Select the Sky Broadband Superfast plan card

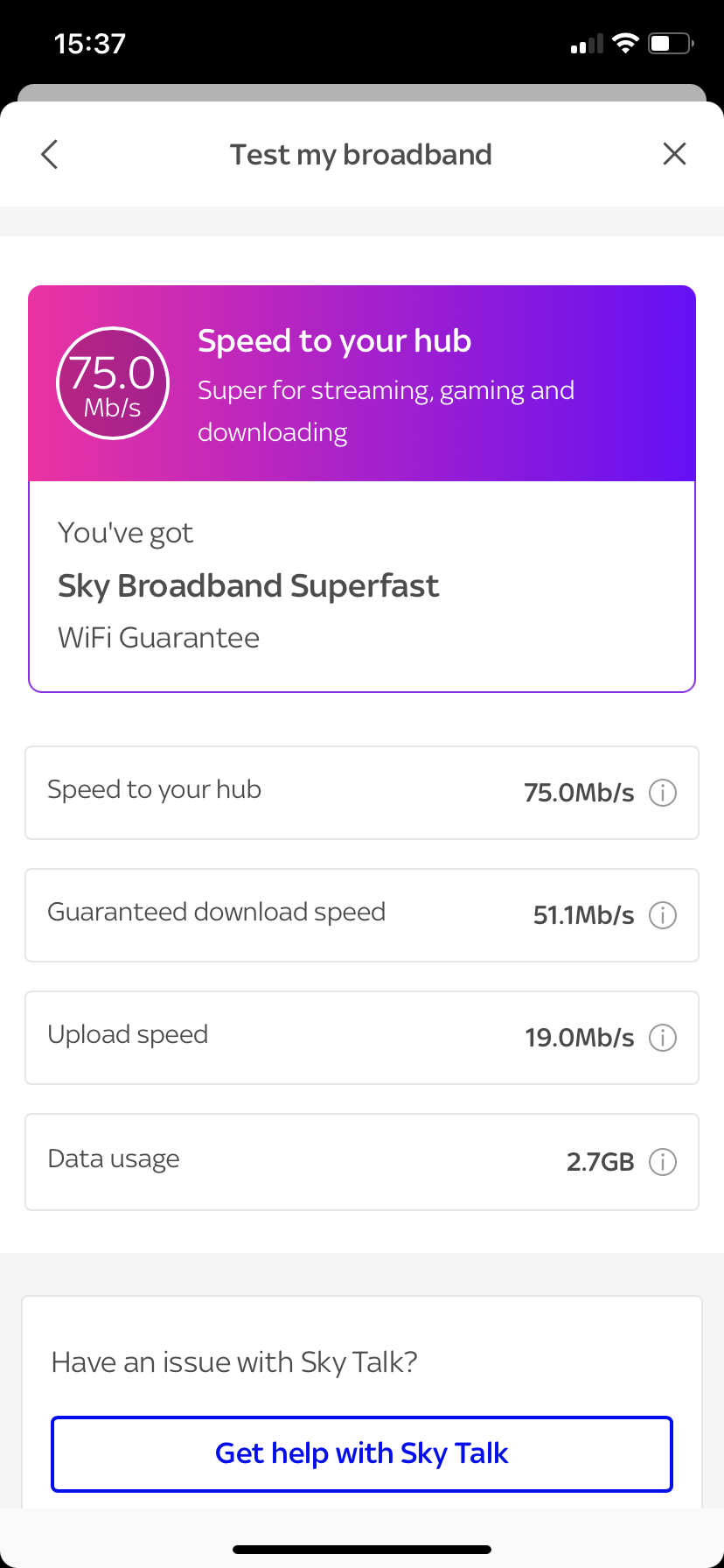click(x=361, y=586)
